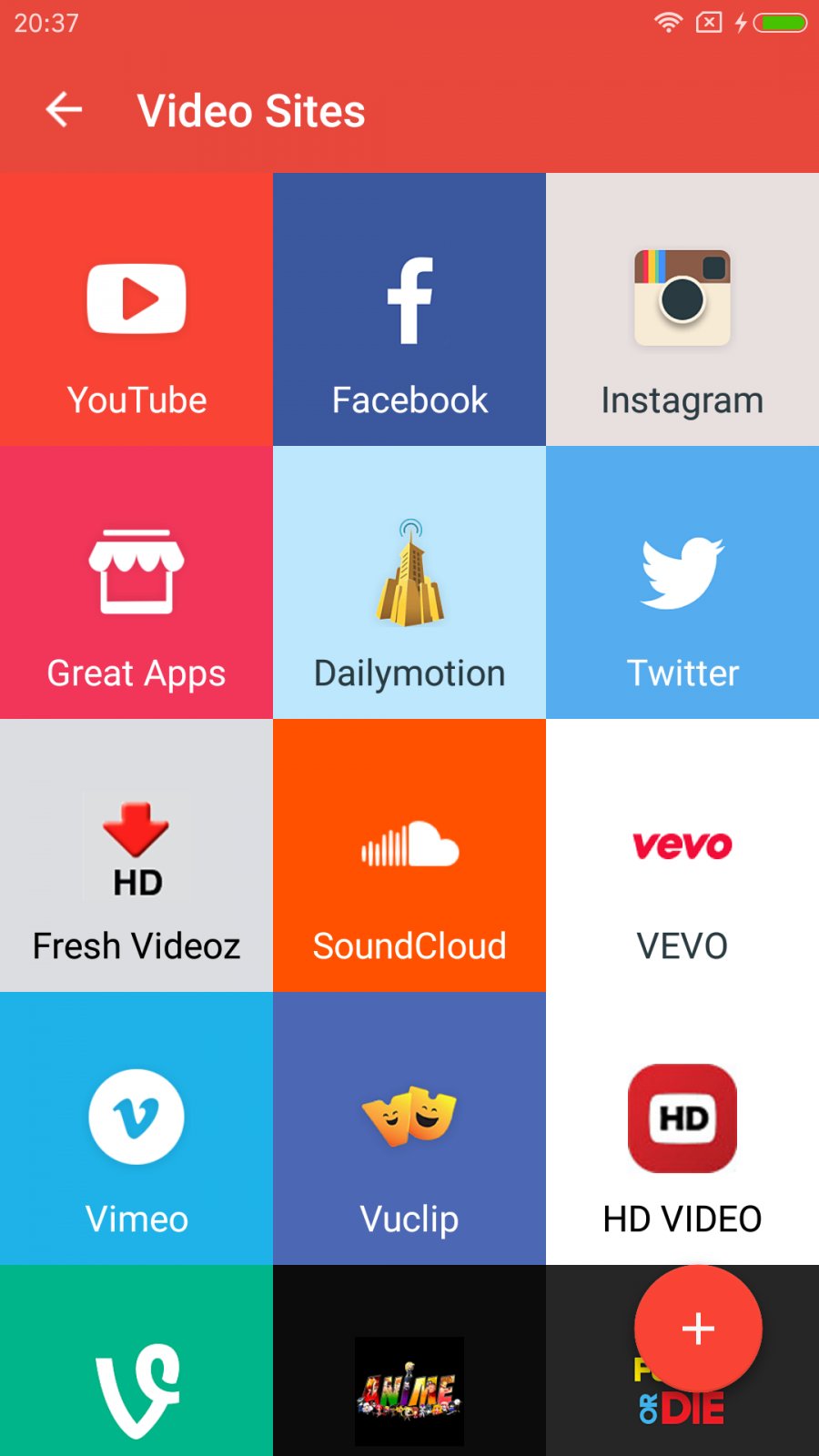Select the Instagram tile
Image resolution: width=819 pixels, height=1456 pixels.
tap(682, 309)
